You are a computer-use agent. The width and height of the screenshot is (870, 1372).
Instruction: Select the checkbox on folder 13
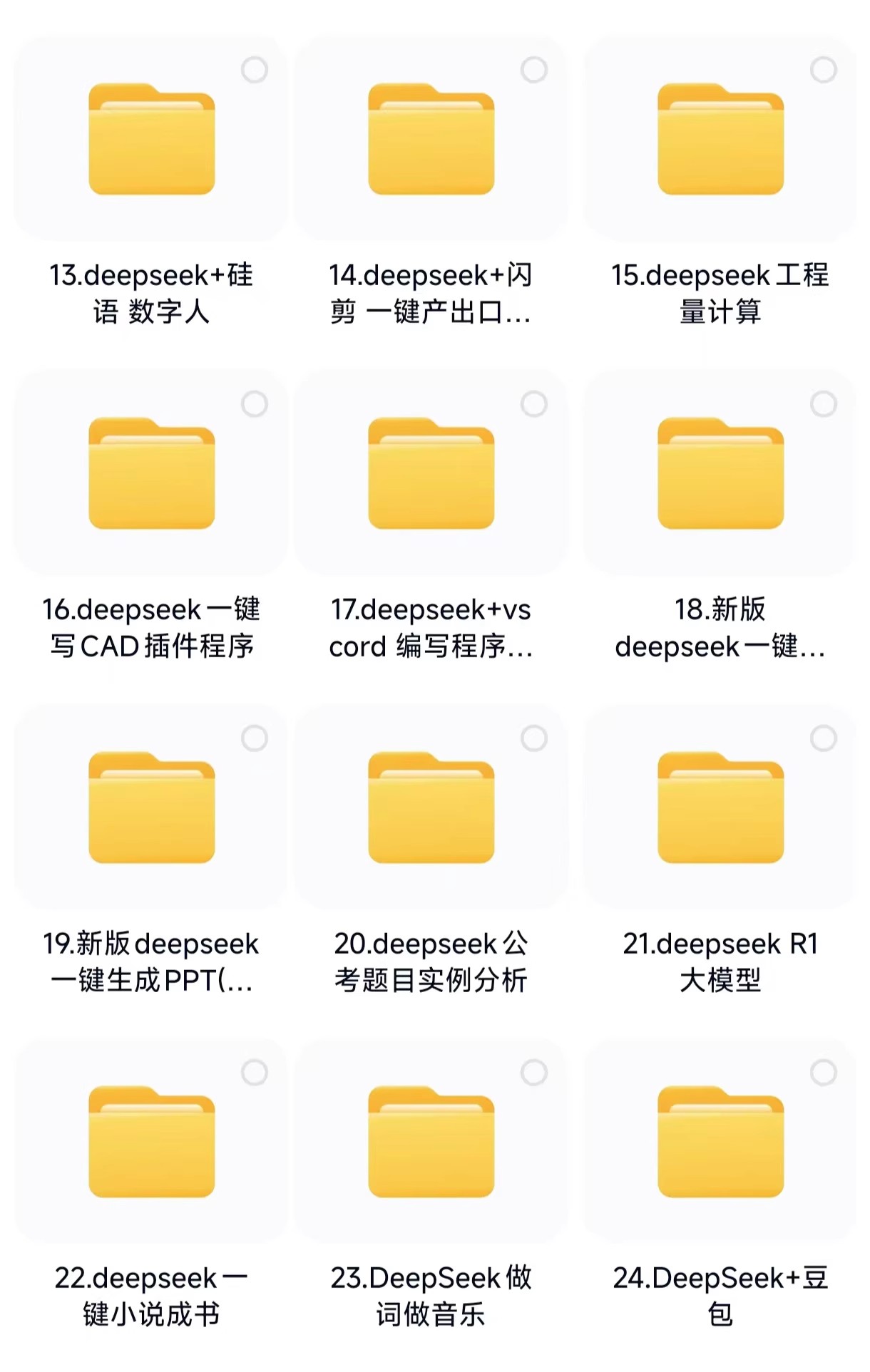[x=253, y=69]
